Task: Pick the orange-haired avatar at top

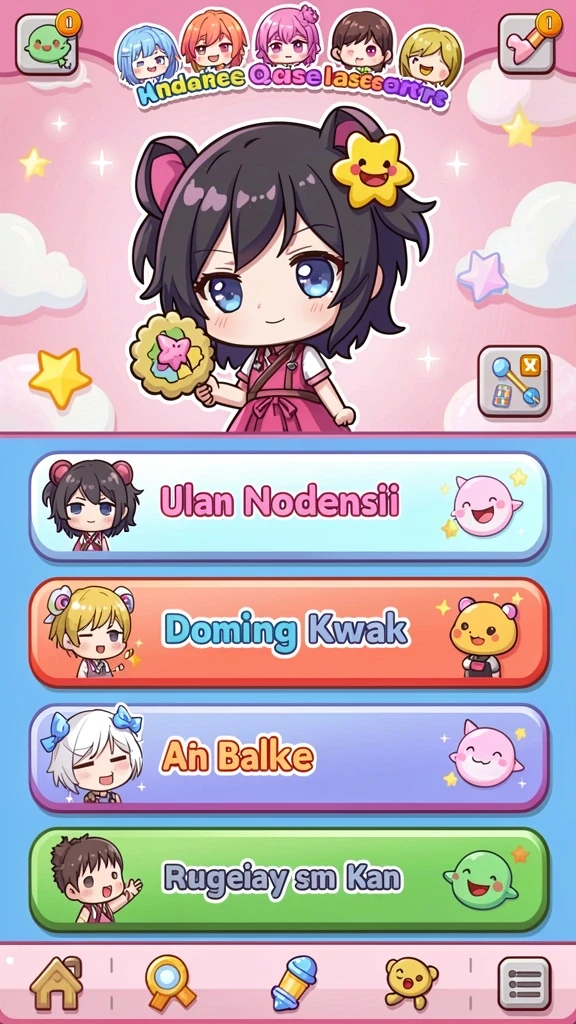Action: click(x=214, y=40)
